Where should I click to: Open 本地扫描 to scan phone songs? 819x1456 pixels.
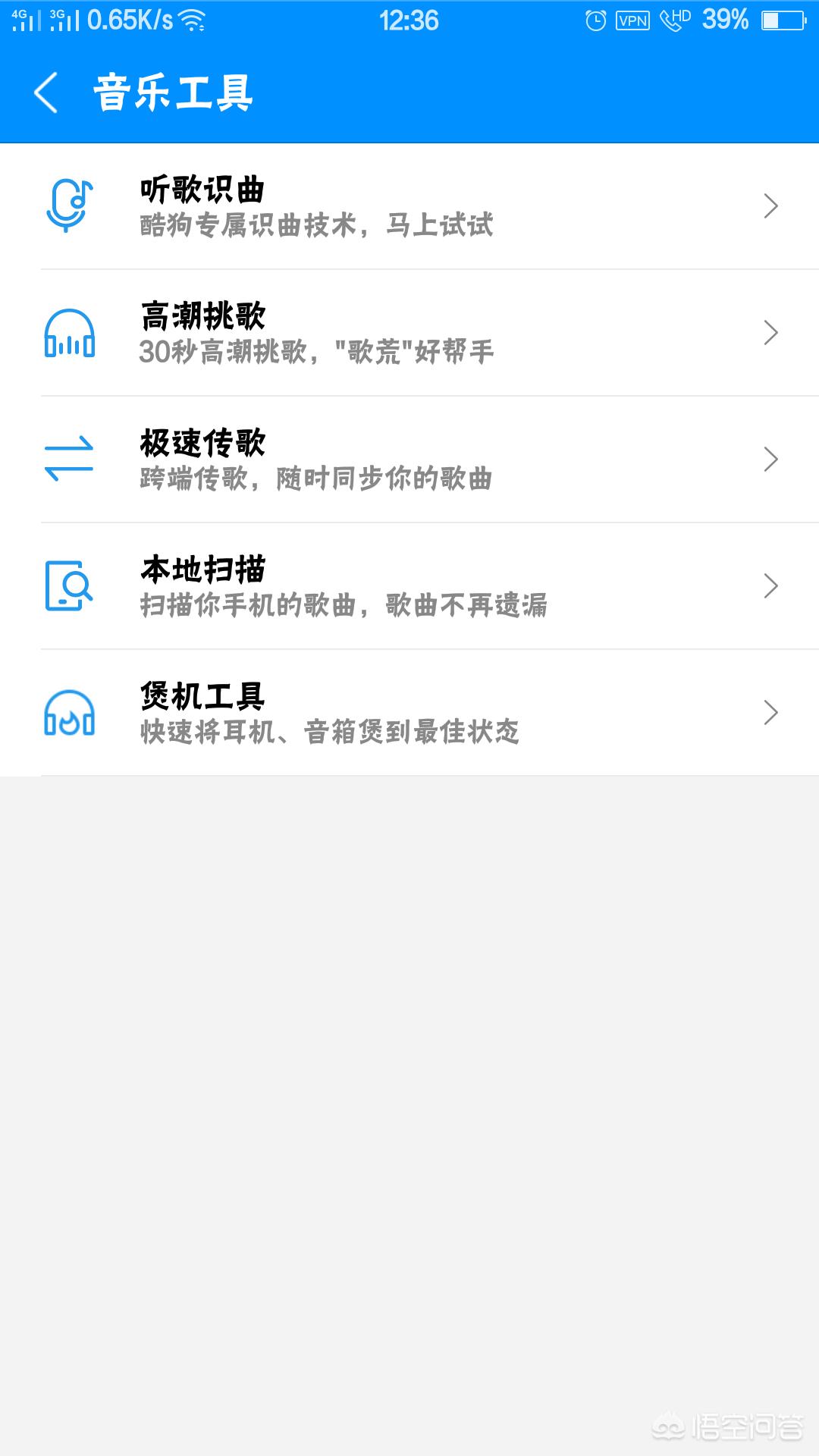[409, 586]
